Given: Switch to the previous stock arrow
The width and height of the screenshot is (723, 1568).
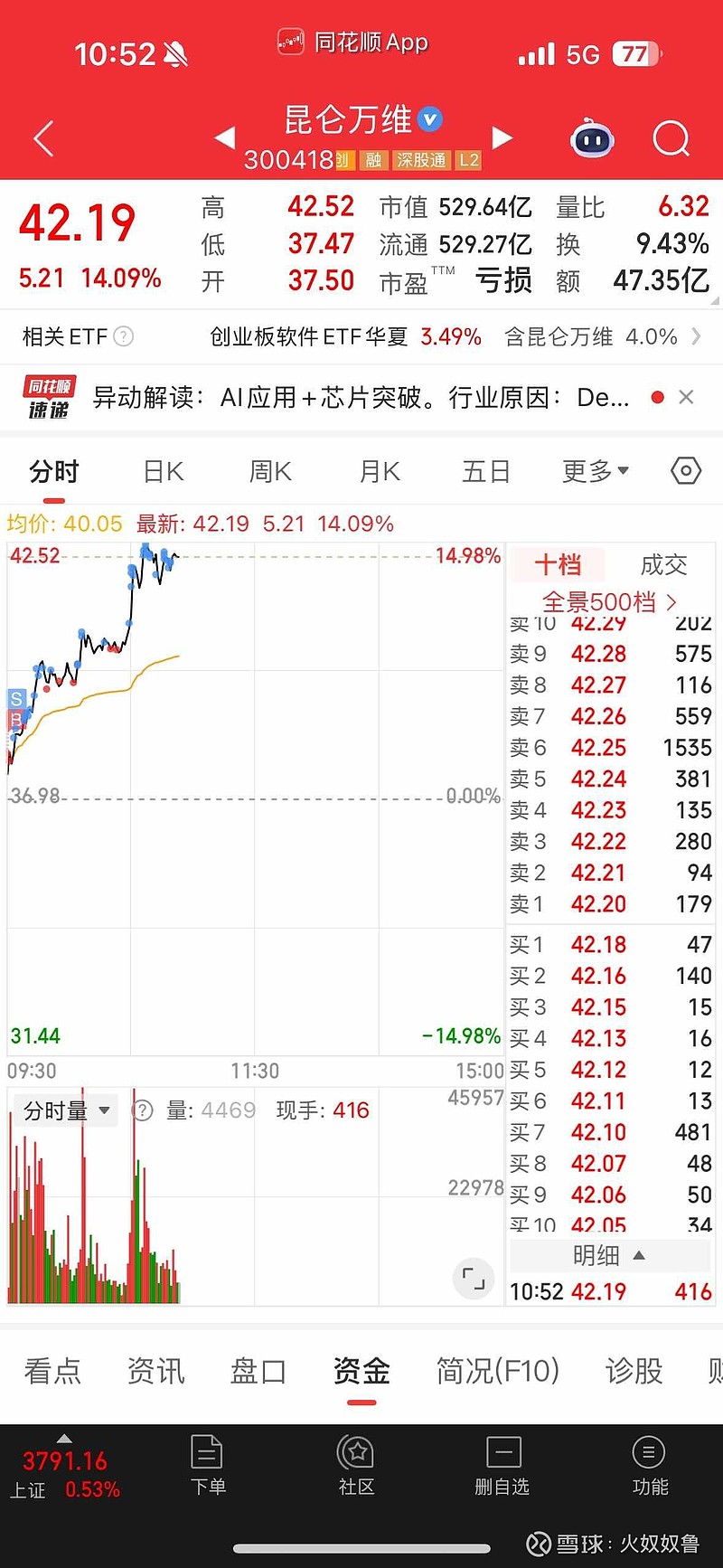Looking at the screenshot, I should pos(224,137).
